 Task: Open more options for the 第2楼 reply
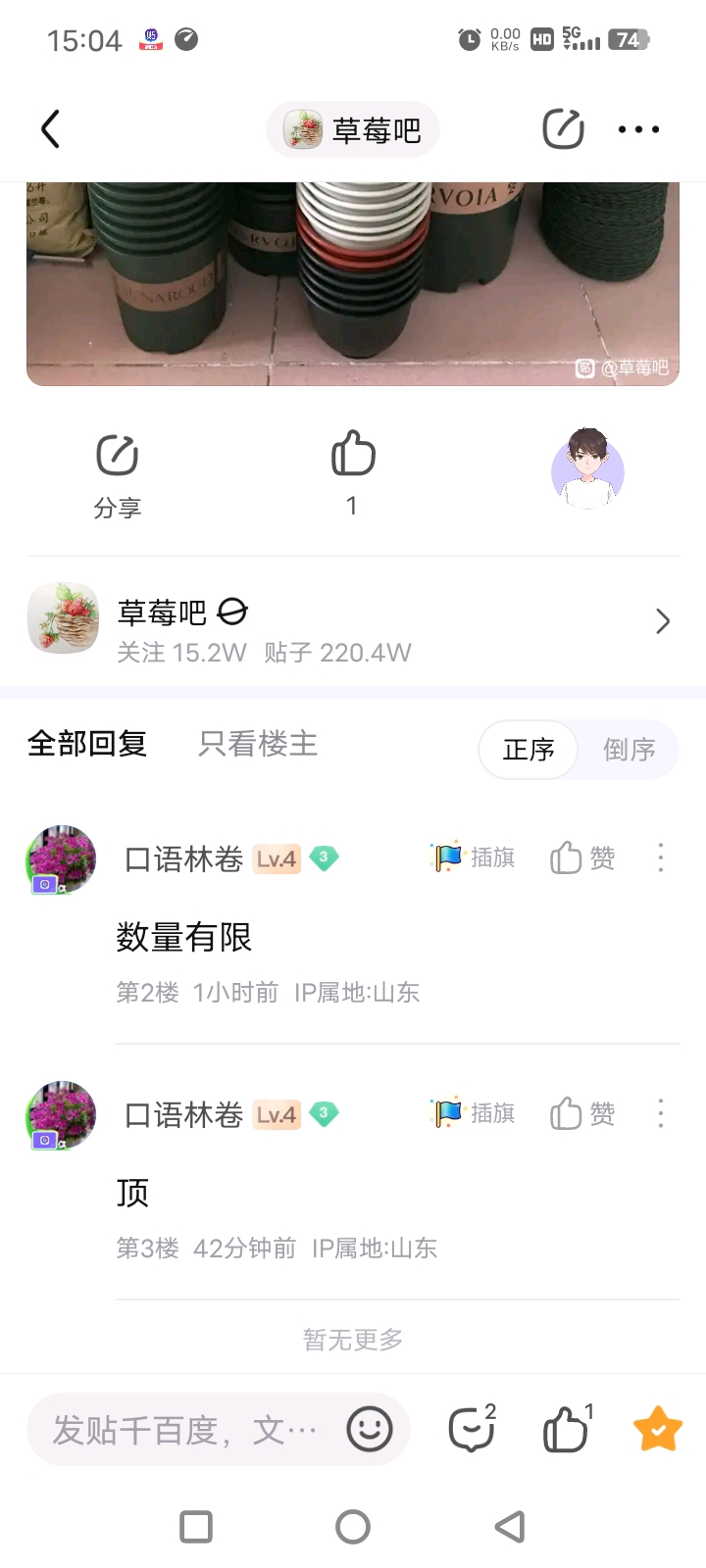(661, 857)
